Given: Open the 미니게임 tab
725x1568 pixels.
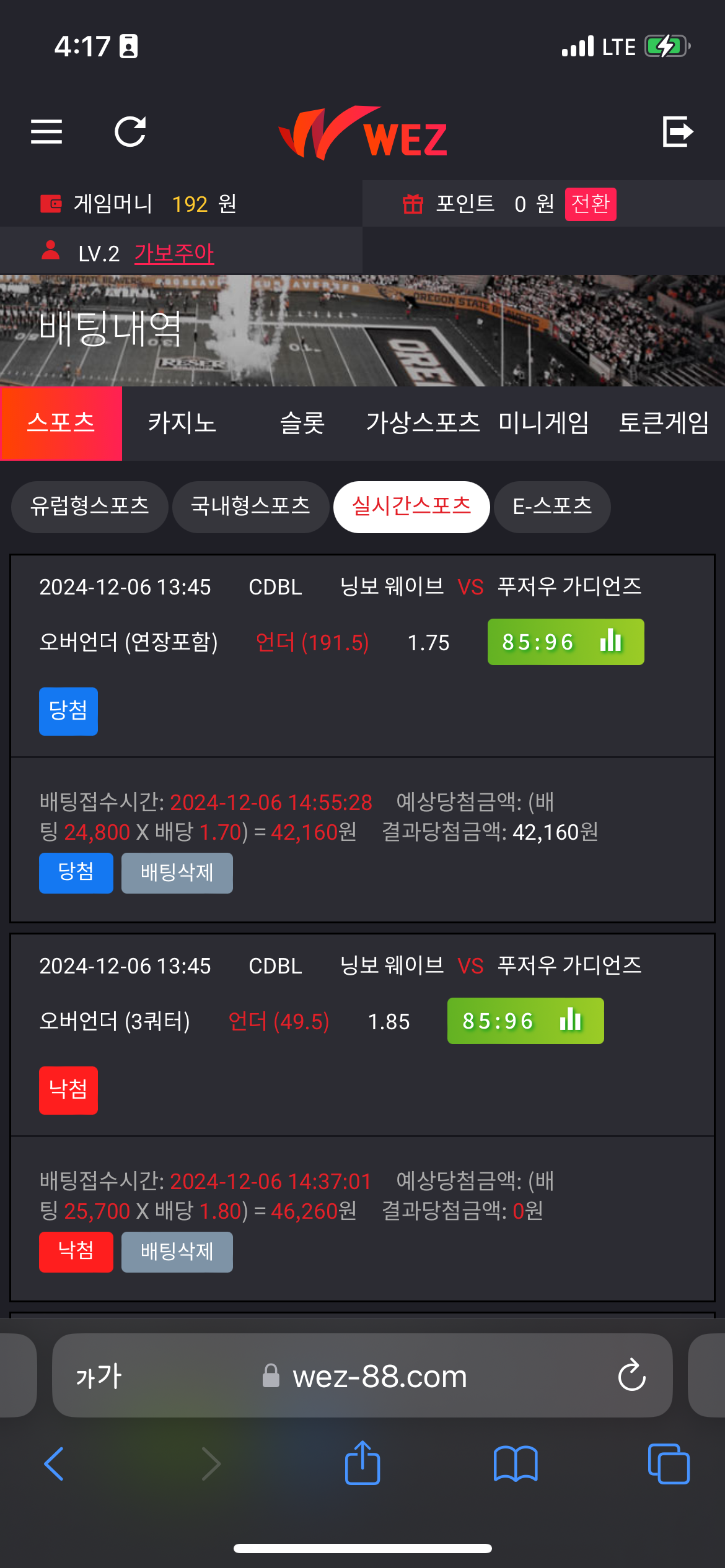Looking at the screenshot, I should pos(543,423).
